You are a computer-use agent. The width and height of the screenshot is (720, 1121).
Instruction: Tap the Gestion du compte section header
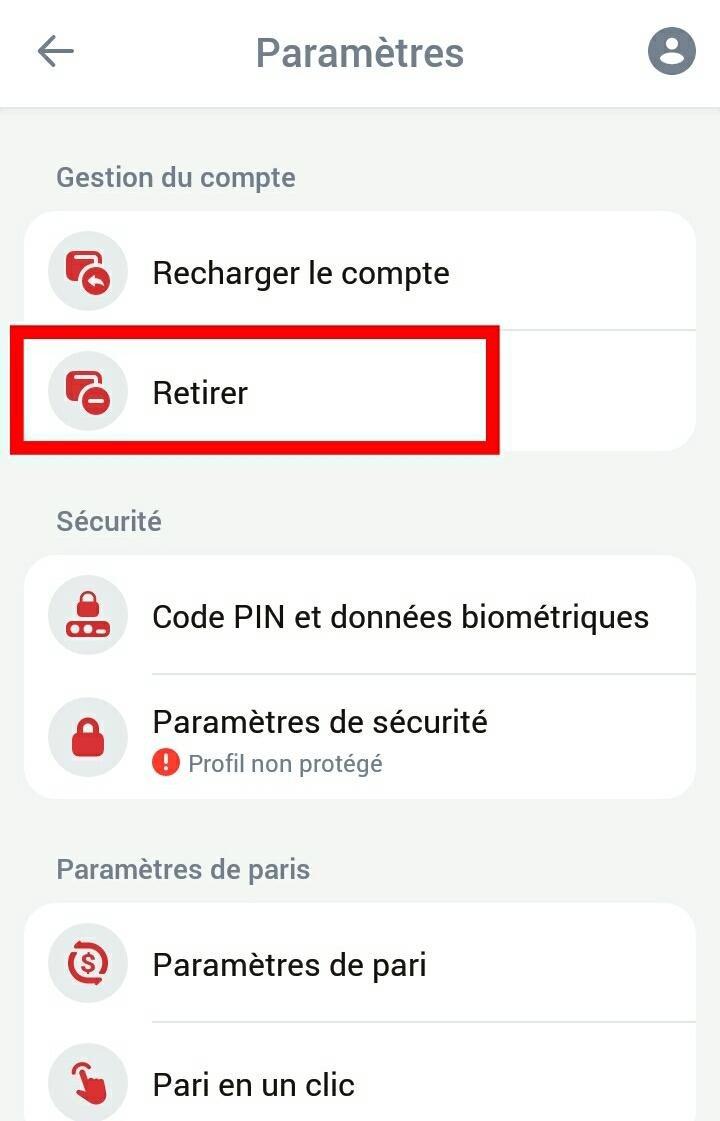(x=176, y=177)
